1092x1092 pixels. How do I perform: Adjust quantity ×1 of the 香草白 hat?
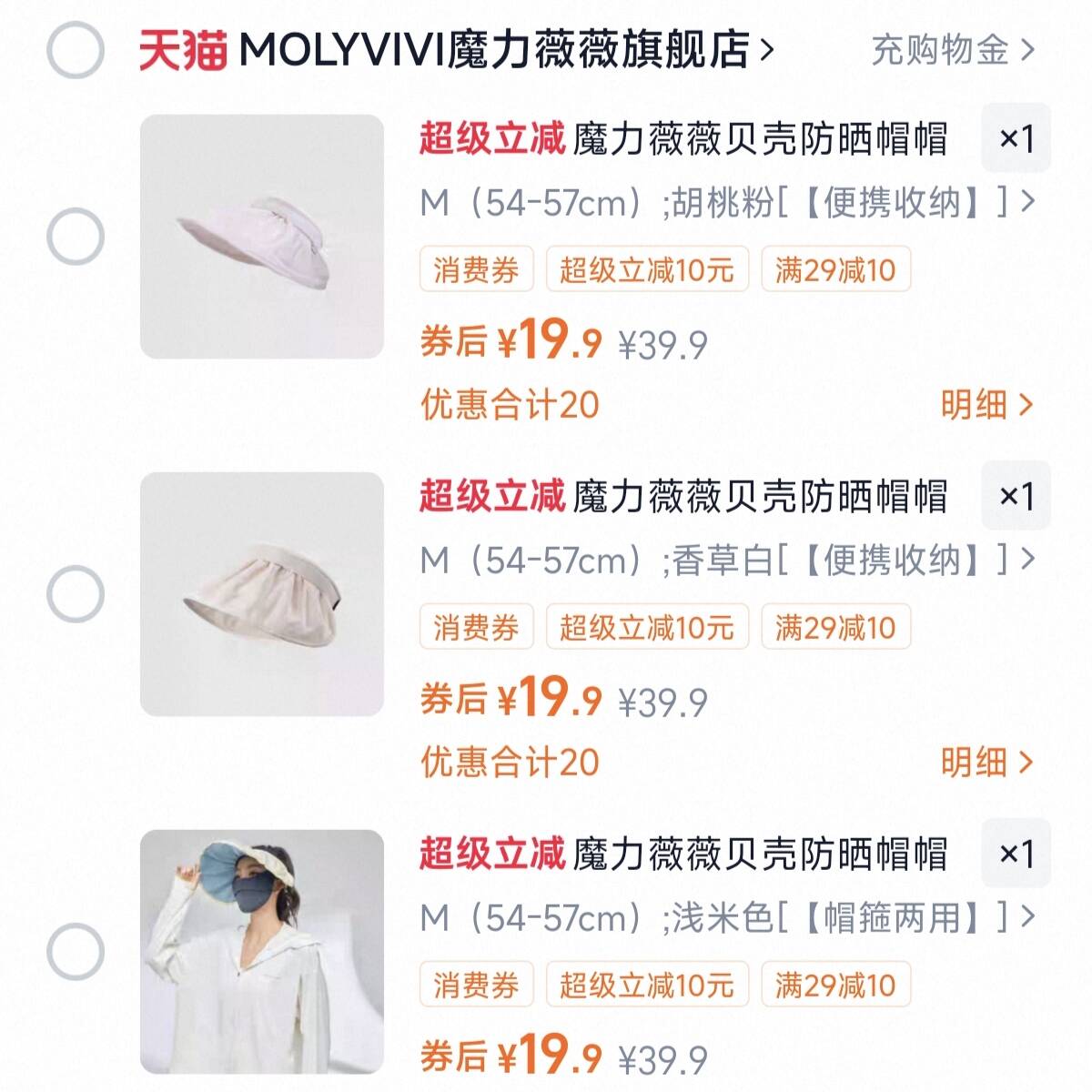1016,497
